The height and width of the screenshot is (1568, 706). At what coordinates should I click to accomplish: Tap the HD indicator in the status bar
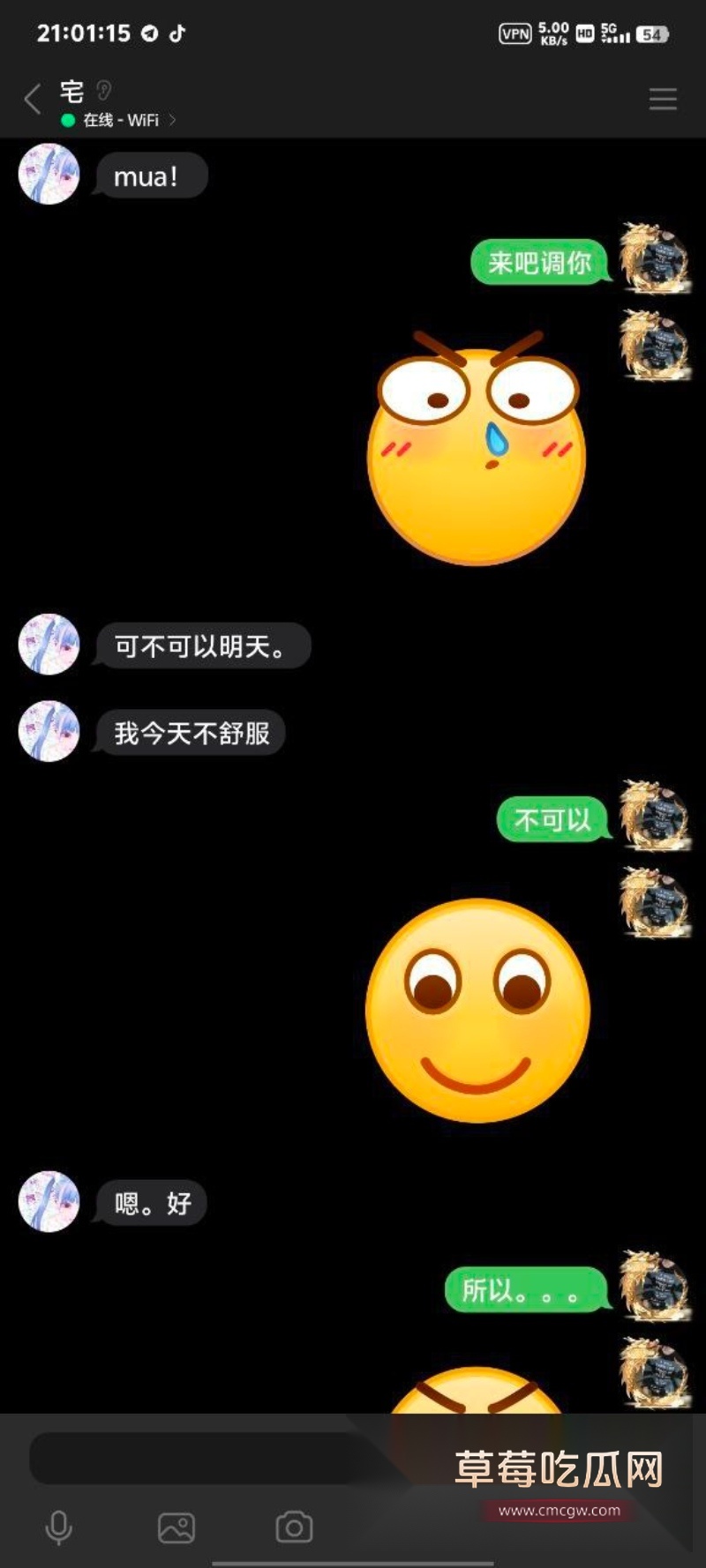(584, 34)
